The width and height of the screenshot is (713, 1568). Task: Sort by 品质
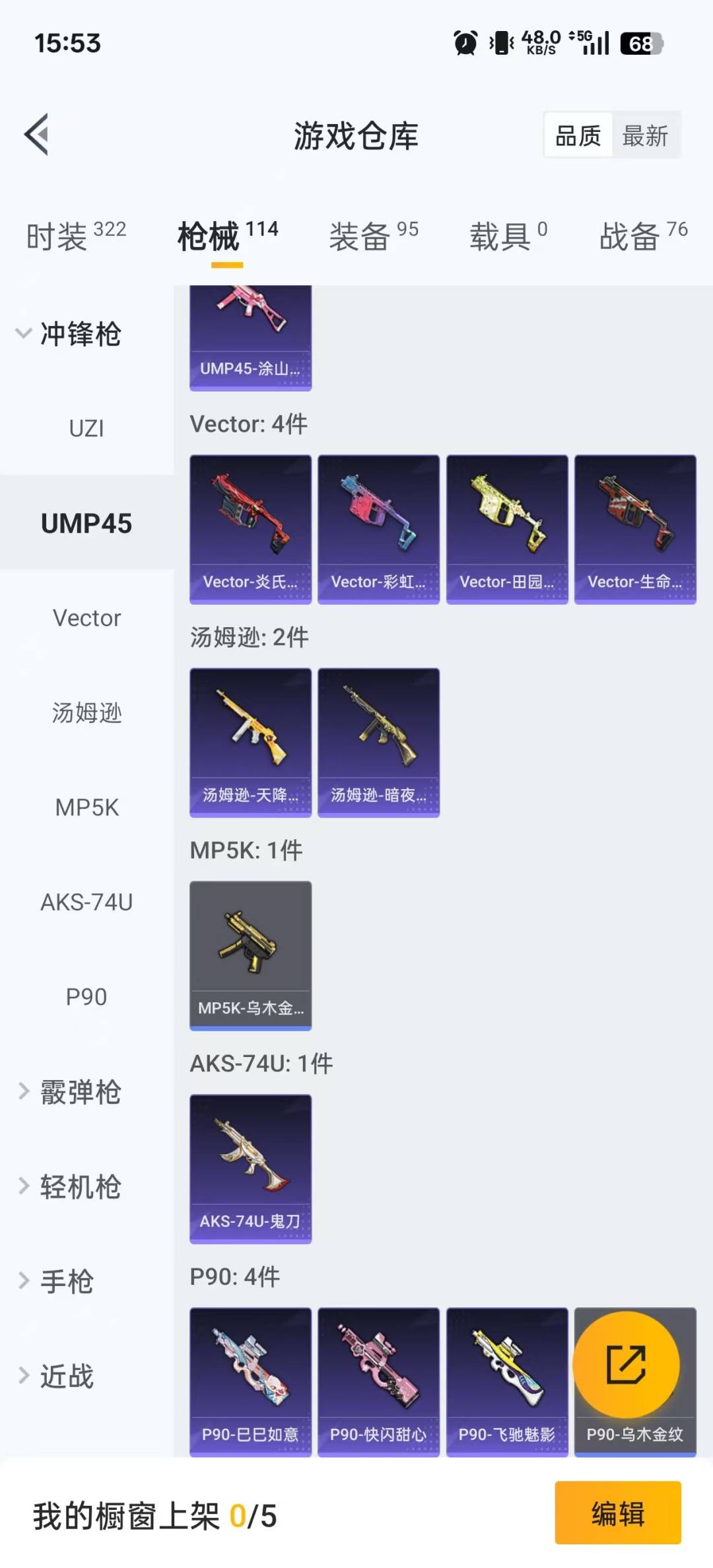pyautogui.click(x=578, y=136)
